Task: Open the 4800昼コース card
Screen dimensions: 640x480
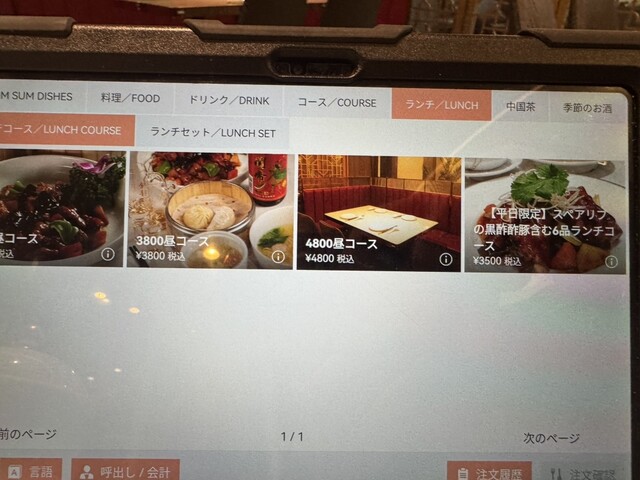Action: tap(378, 212)
